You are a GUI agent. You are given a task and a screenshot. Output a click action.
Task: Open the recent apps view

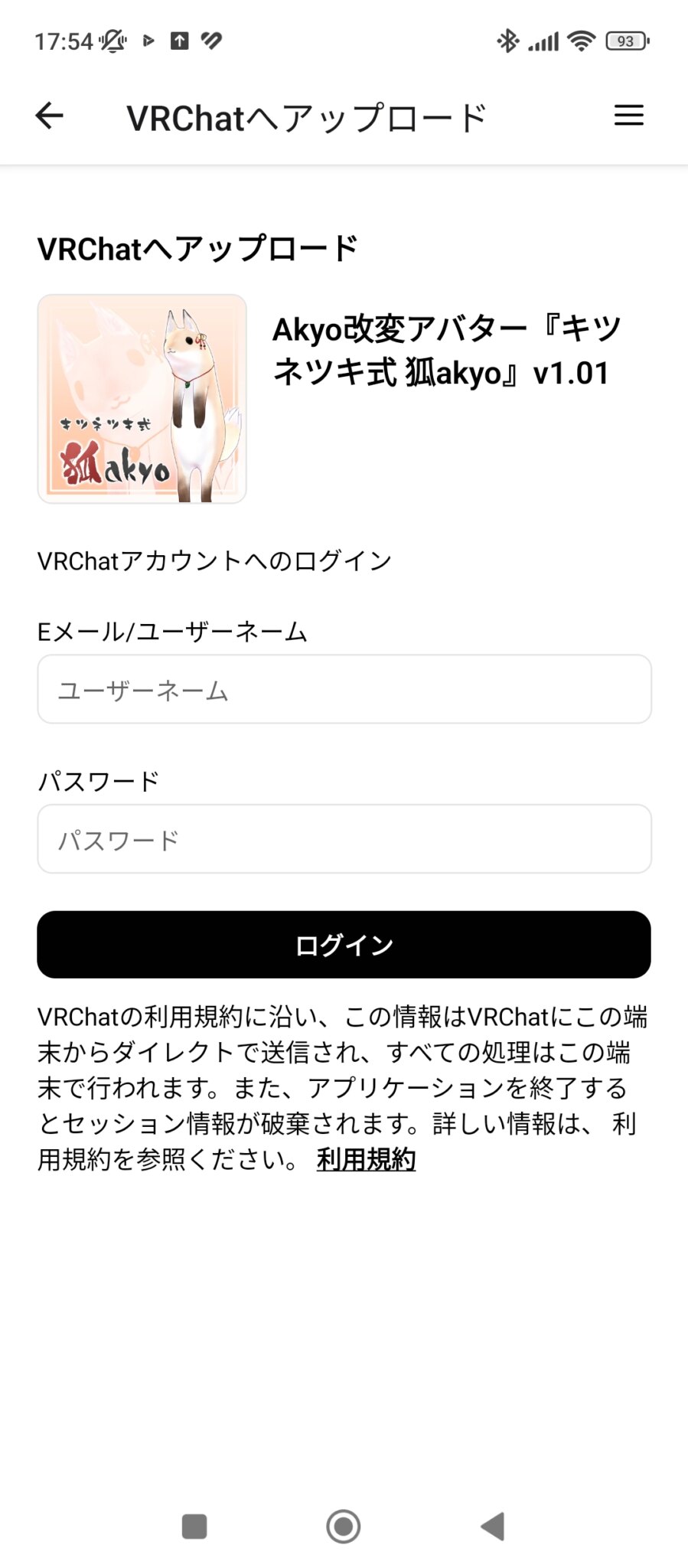point(194,1527)
